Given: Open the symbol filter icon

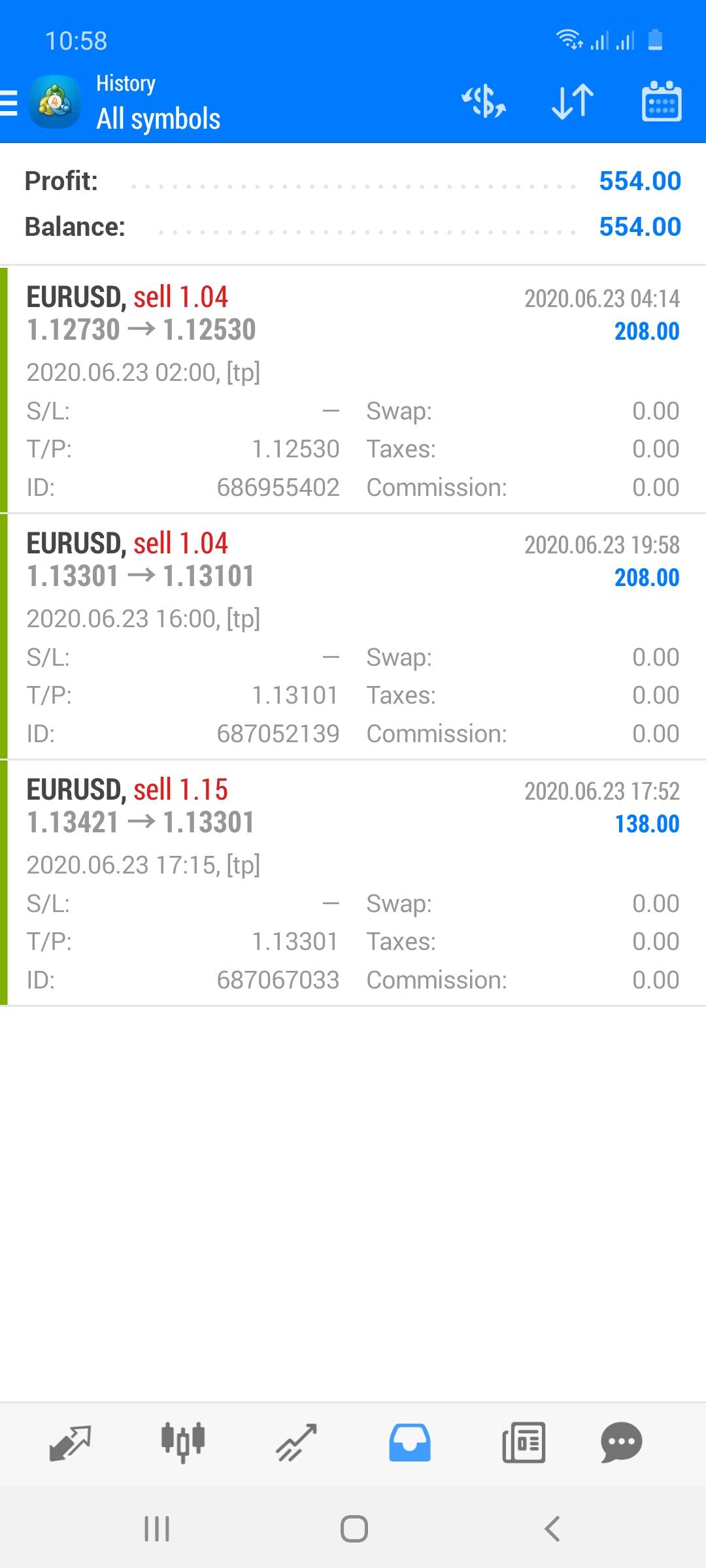Looking at the screenshot, I should click(x=484, y=102).
